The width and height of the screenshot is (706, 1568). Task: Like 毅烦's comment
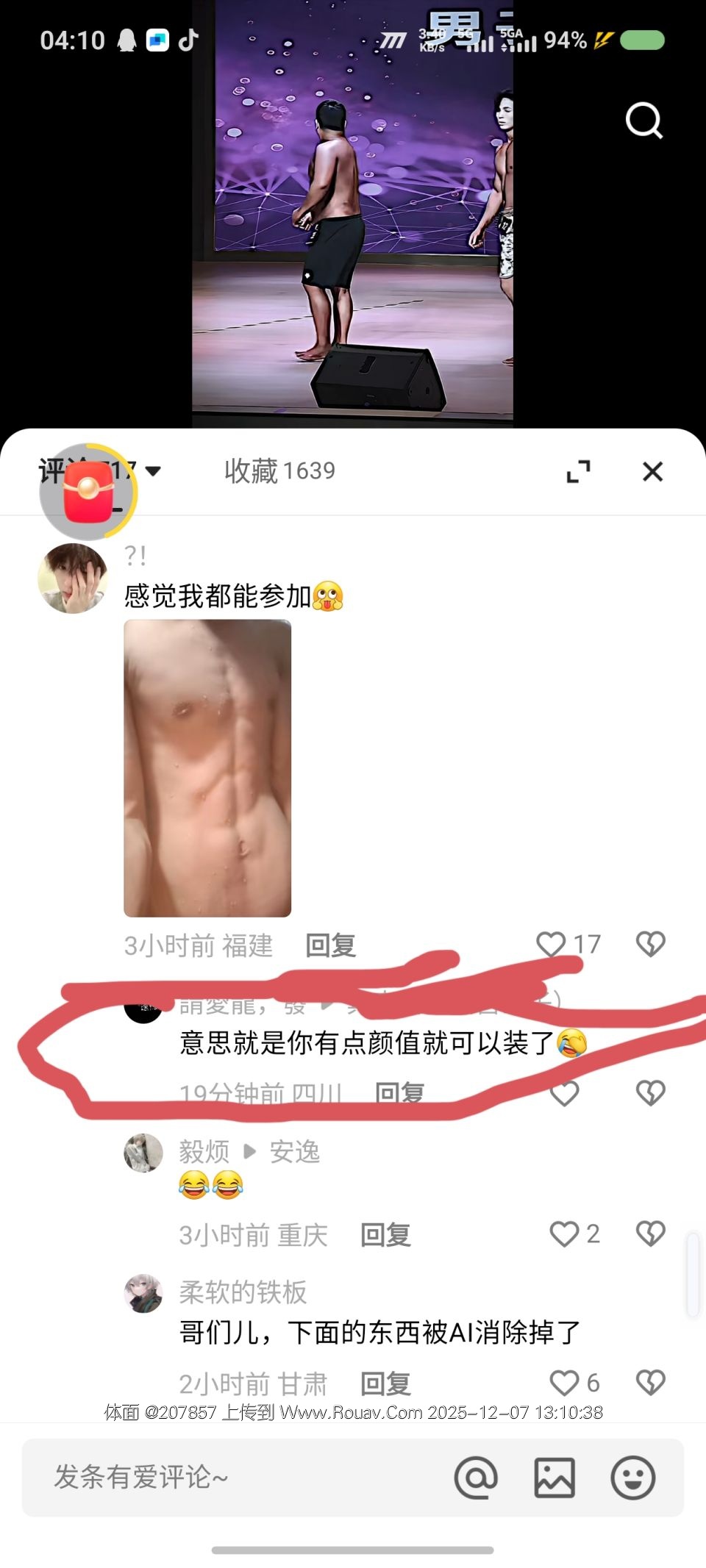pyautogui.click(x=565, y=1234)
